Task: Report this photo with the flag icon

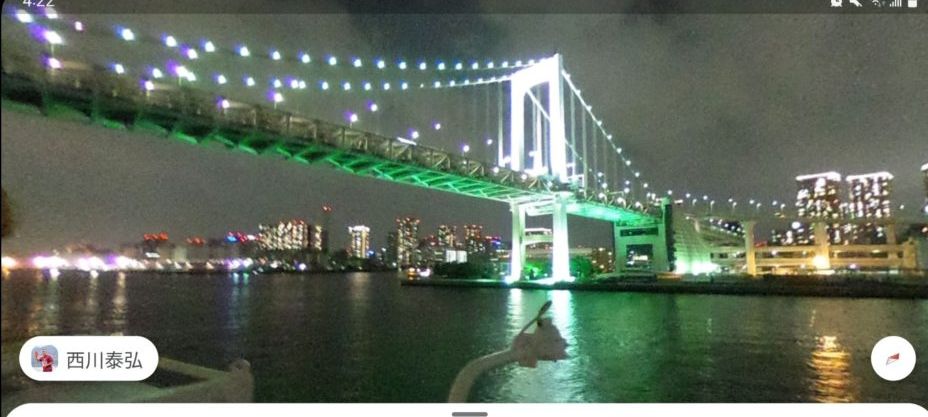Action: 893,359
